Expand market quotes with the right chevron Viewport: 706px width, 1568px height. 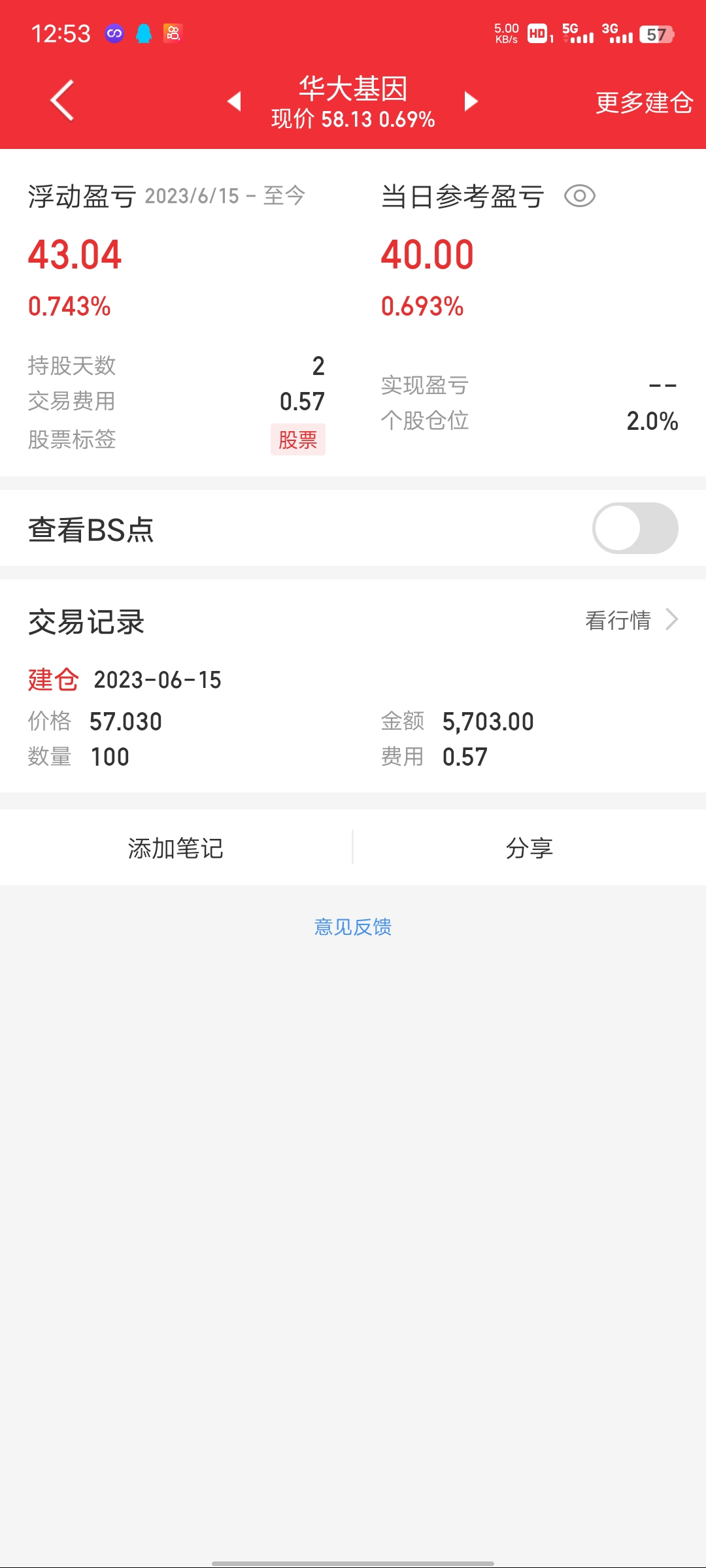click(671, 619)
